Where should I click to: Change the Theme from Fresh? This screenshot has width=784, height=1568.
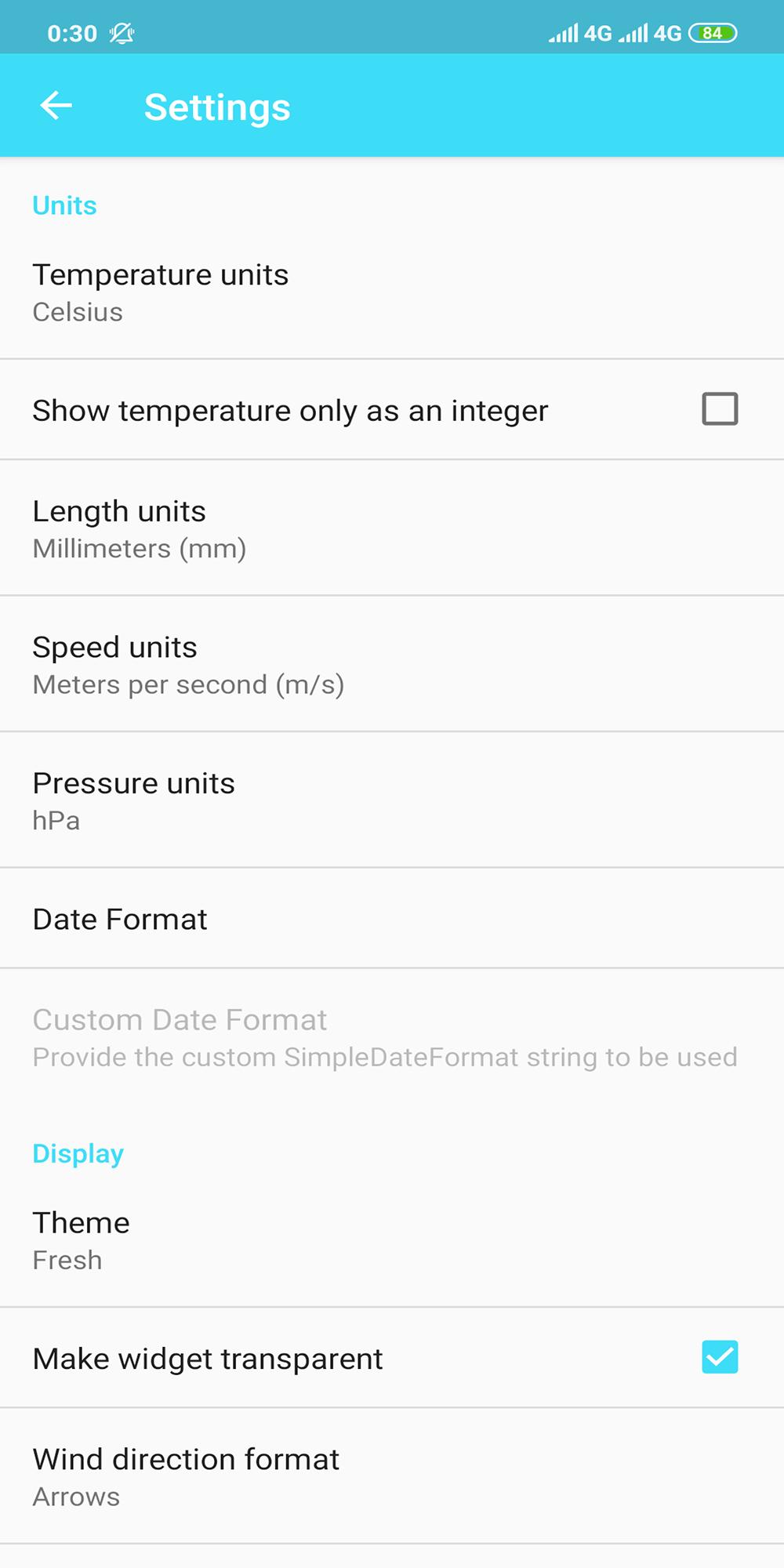pos(392,1240)
